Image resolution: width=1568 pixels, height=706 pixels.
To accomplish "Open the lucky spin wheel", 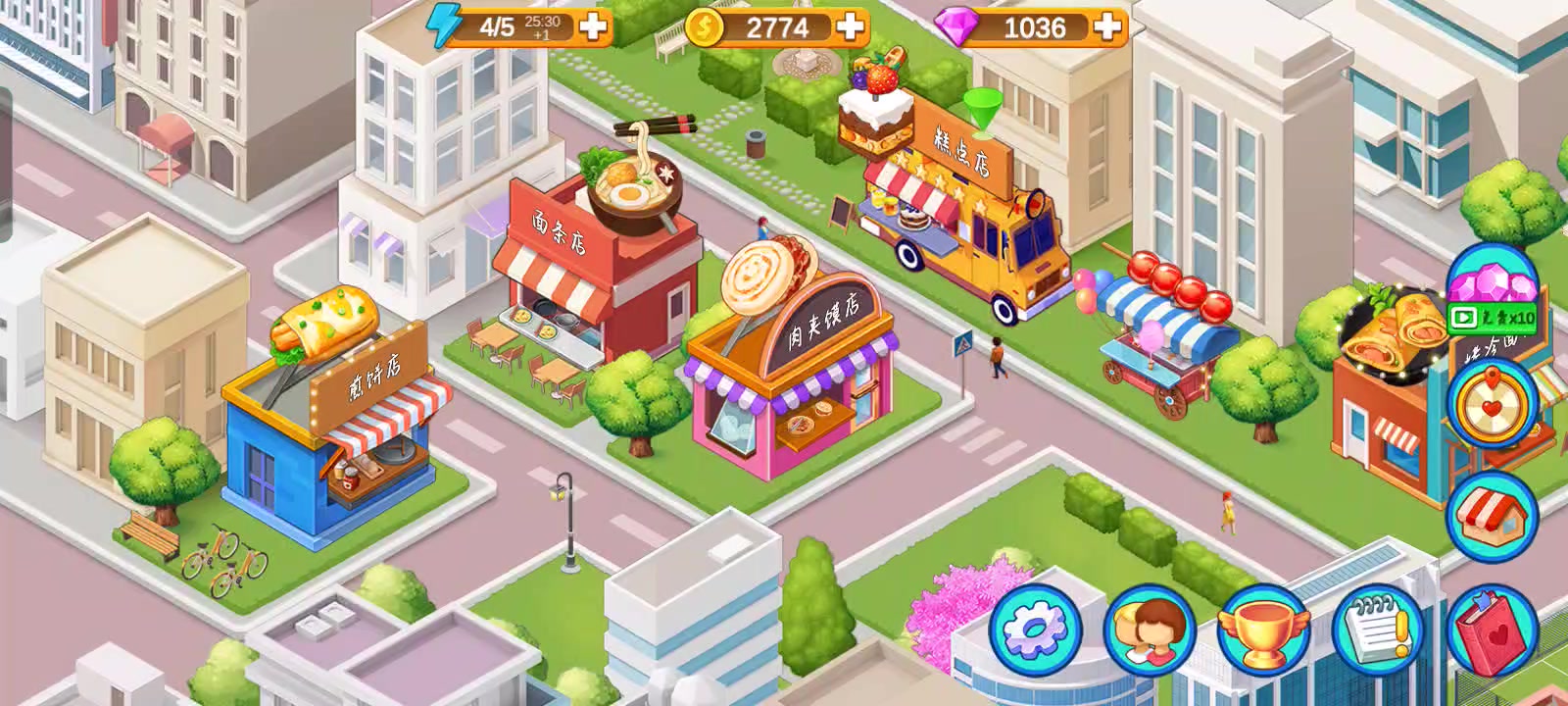I will pos(1492,404).
